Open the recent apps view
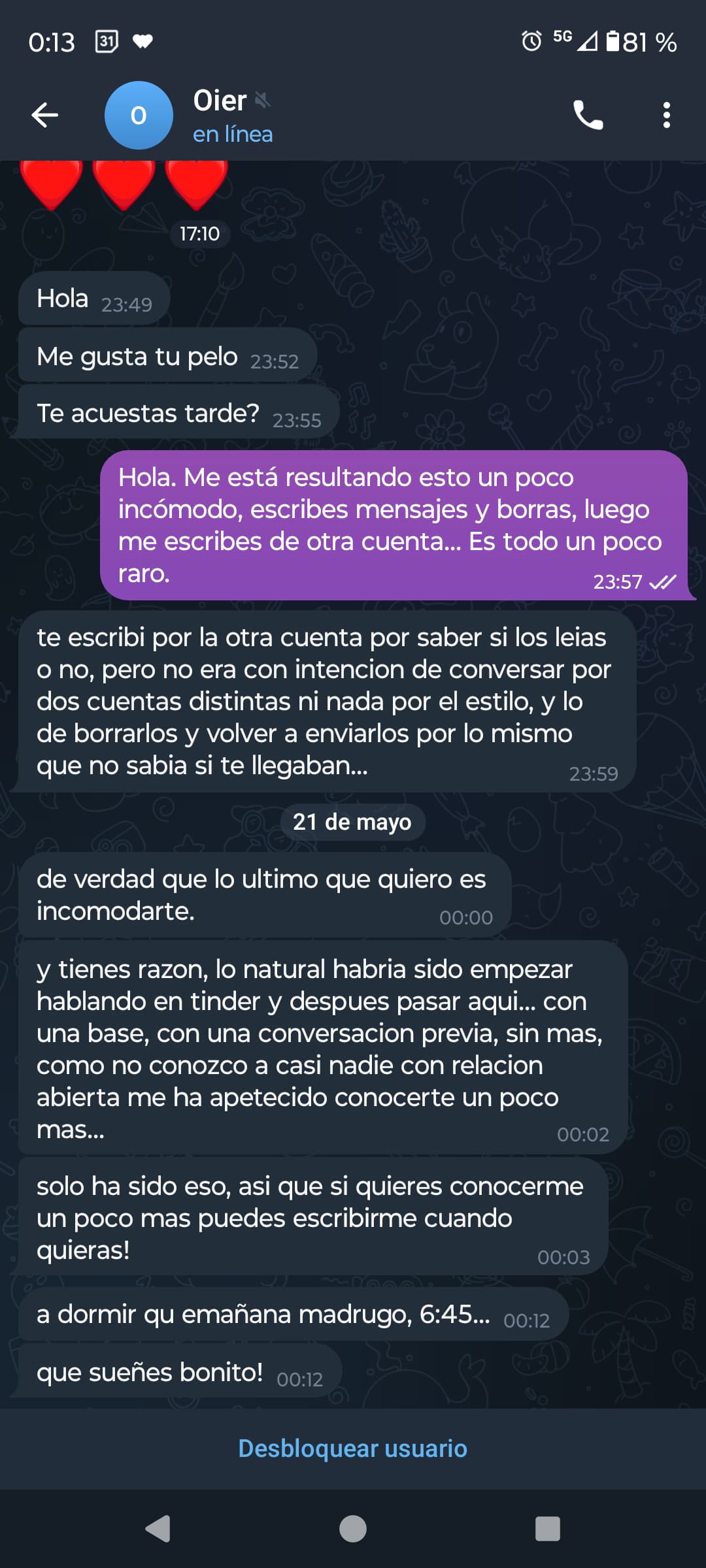 click(547, 1529)
